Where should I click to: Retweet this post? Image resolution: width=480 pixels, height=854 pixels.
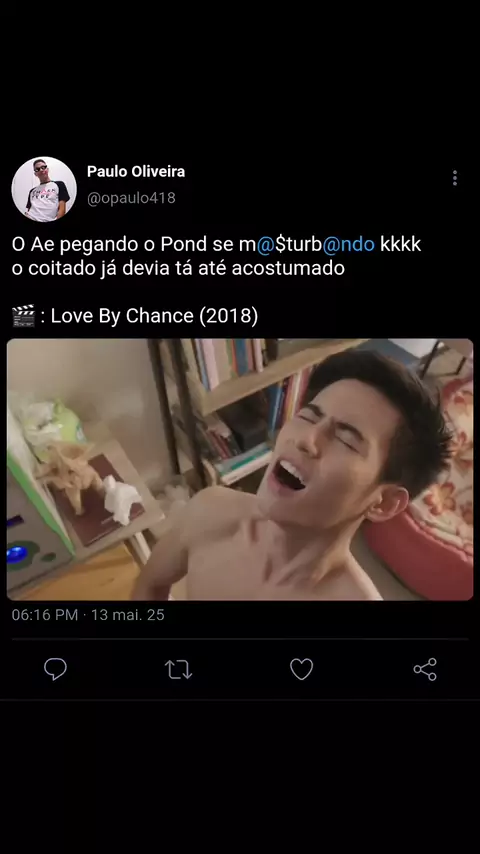point(179,669)
